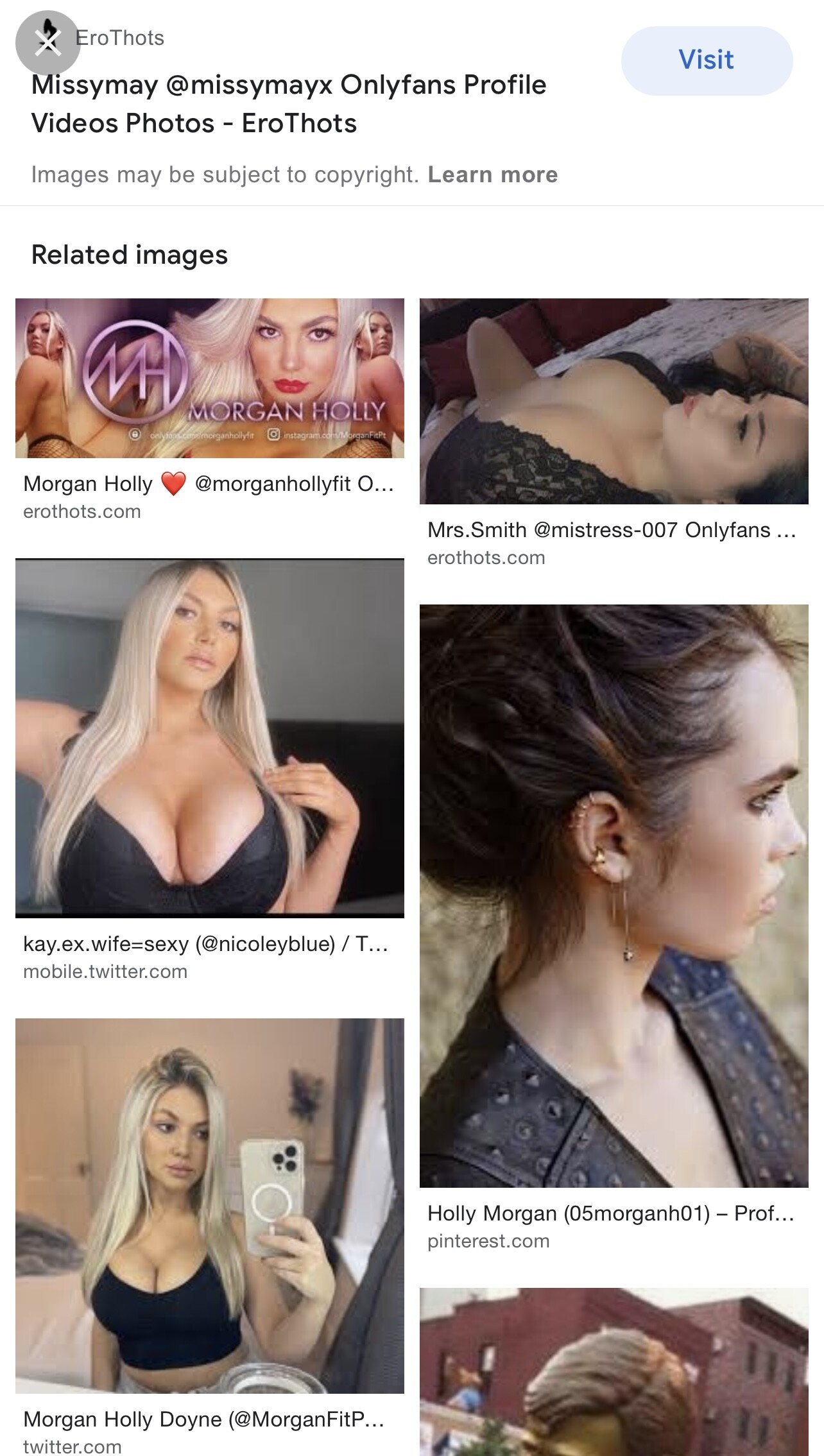Viewport: 824px width, 1456px height.
Task: Open the Morgan Holly @morganhollyfit related image
Action: 210,378
